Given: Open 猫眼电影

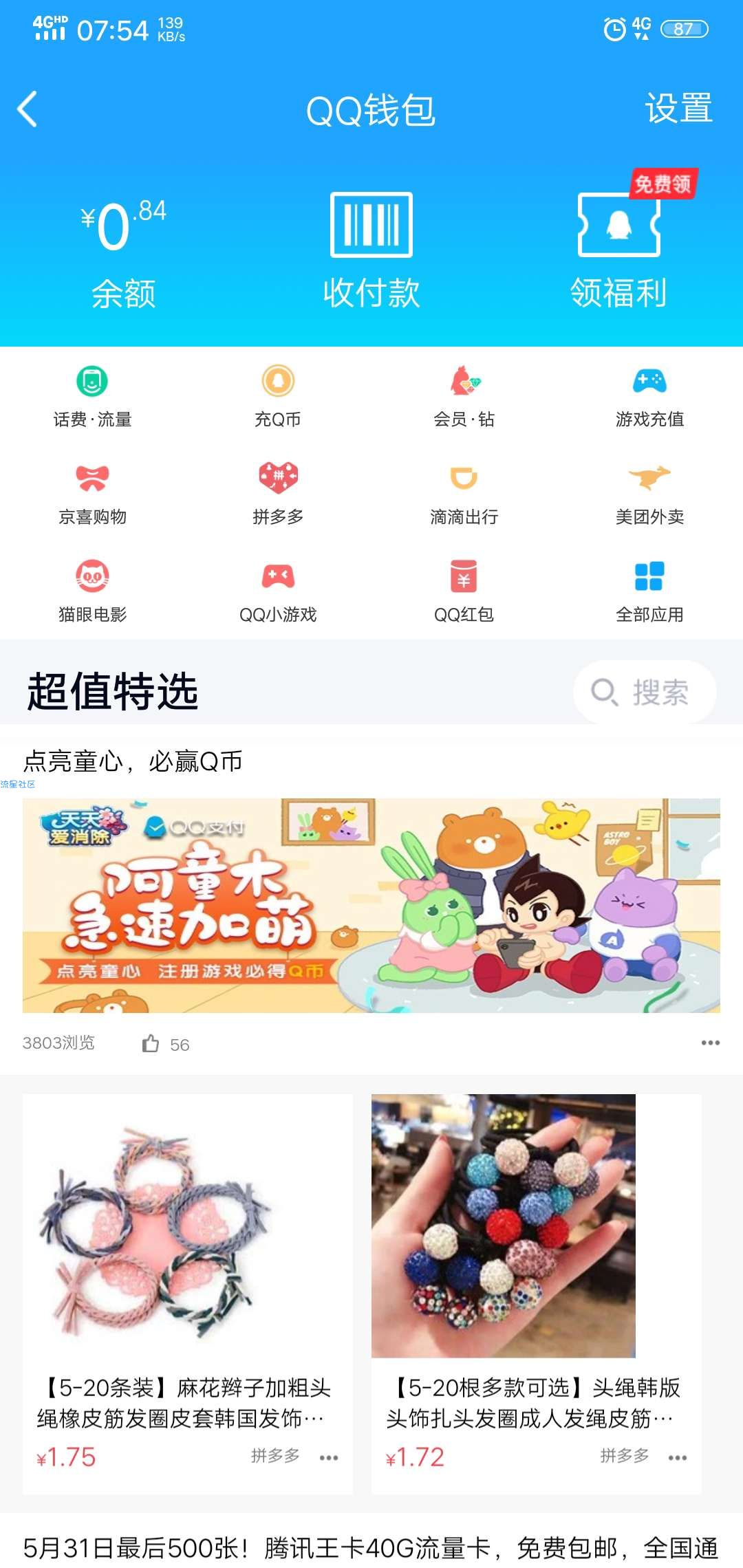Looking at the screenshot, I should coord(93,592).
